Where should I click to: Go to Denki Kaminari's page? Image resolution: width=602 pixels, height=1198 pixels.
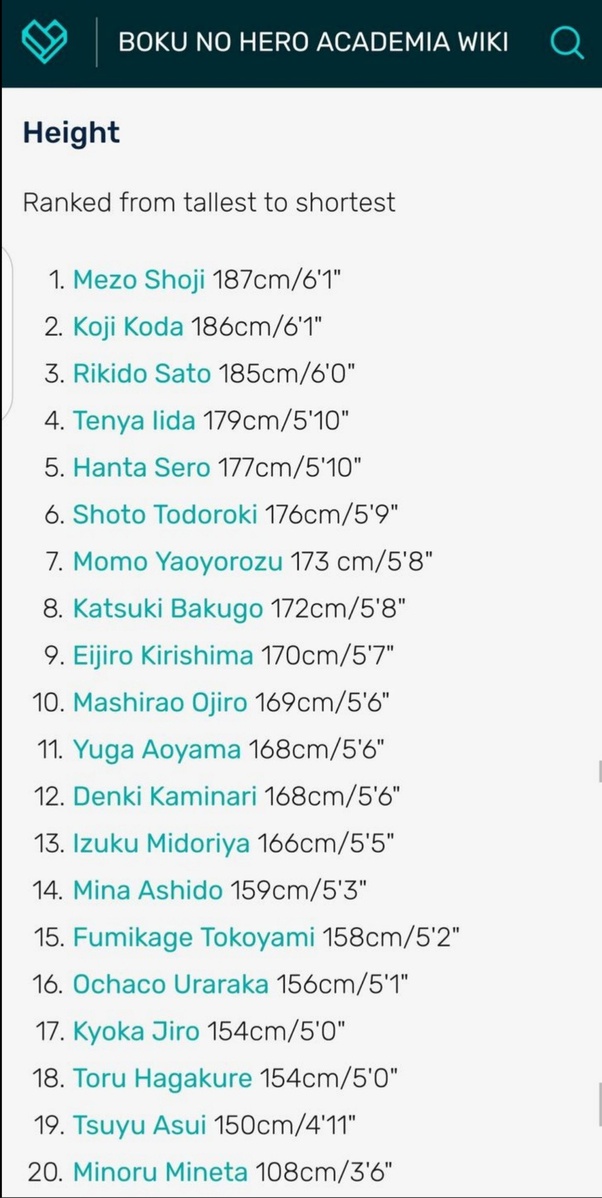(165, 796)
